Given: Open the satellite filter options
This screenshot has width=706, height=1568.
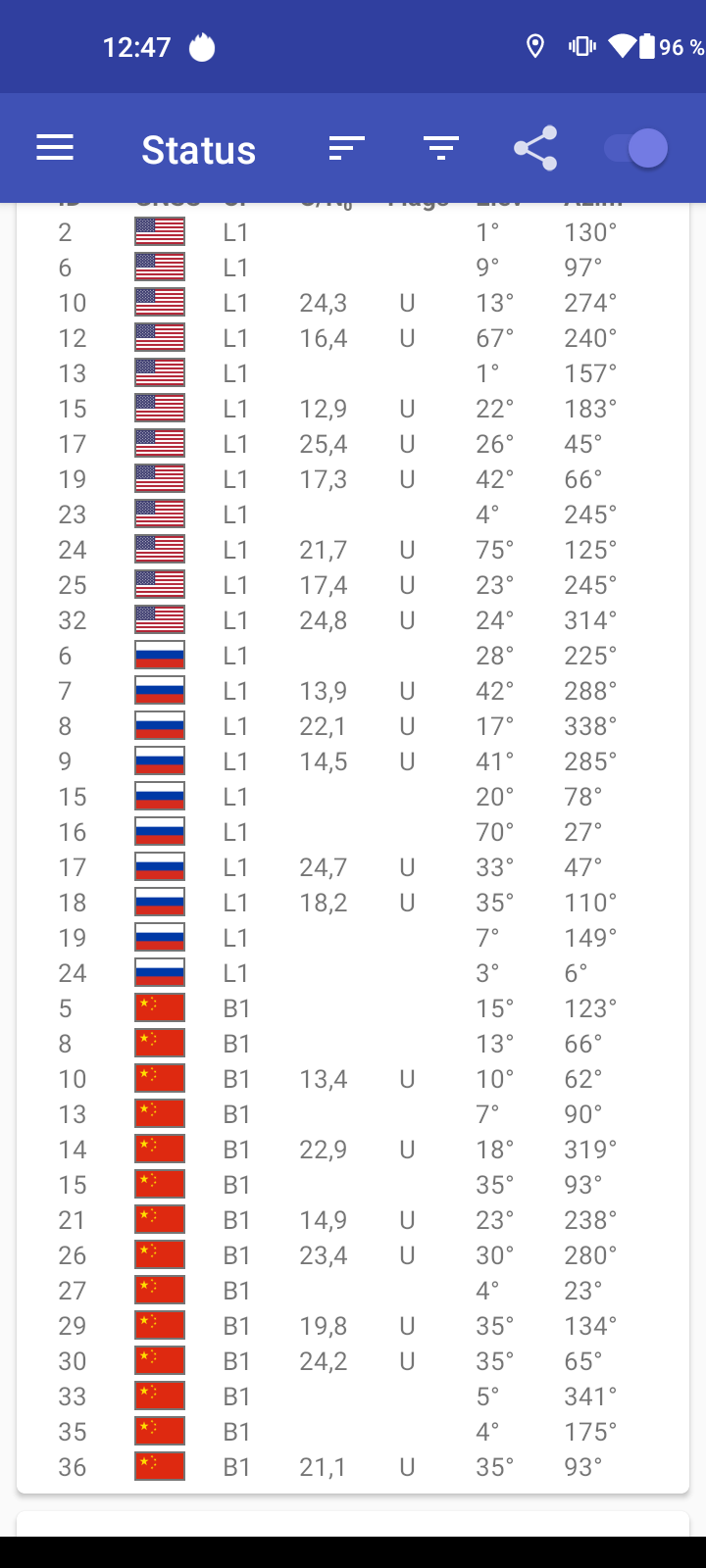Looking at the screenshot, I should (x=441, y=149).
